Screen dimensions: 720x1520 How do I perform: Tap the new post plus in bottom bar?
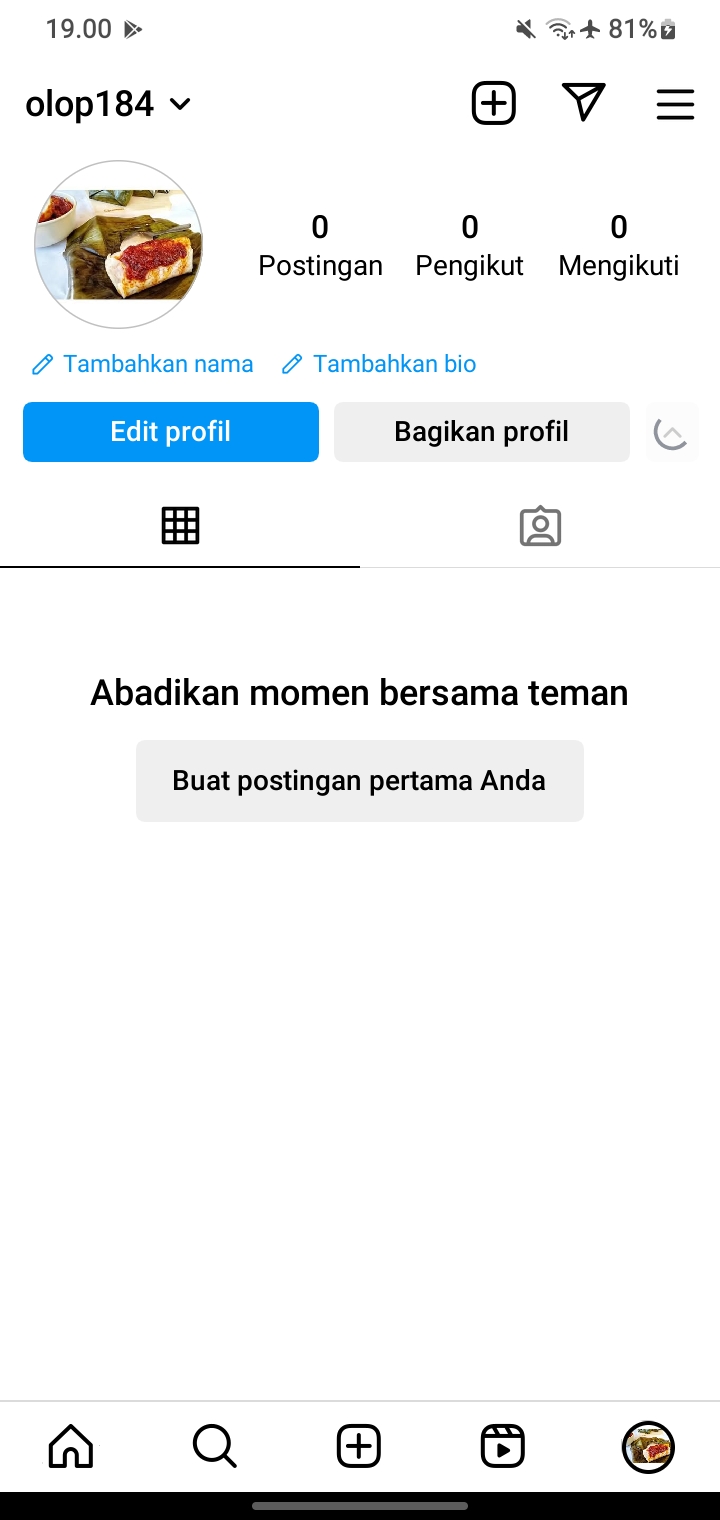(359, 1447)
